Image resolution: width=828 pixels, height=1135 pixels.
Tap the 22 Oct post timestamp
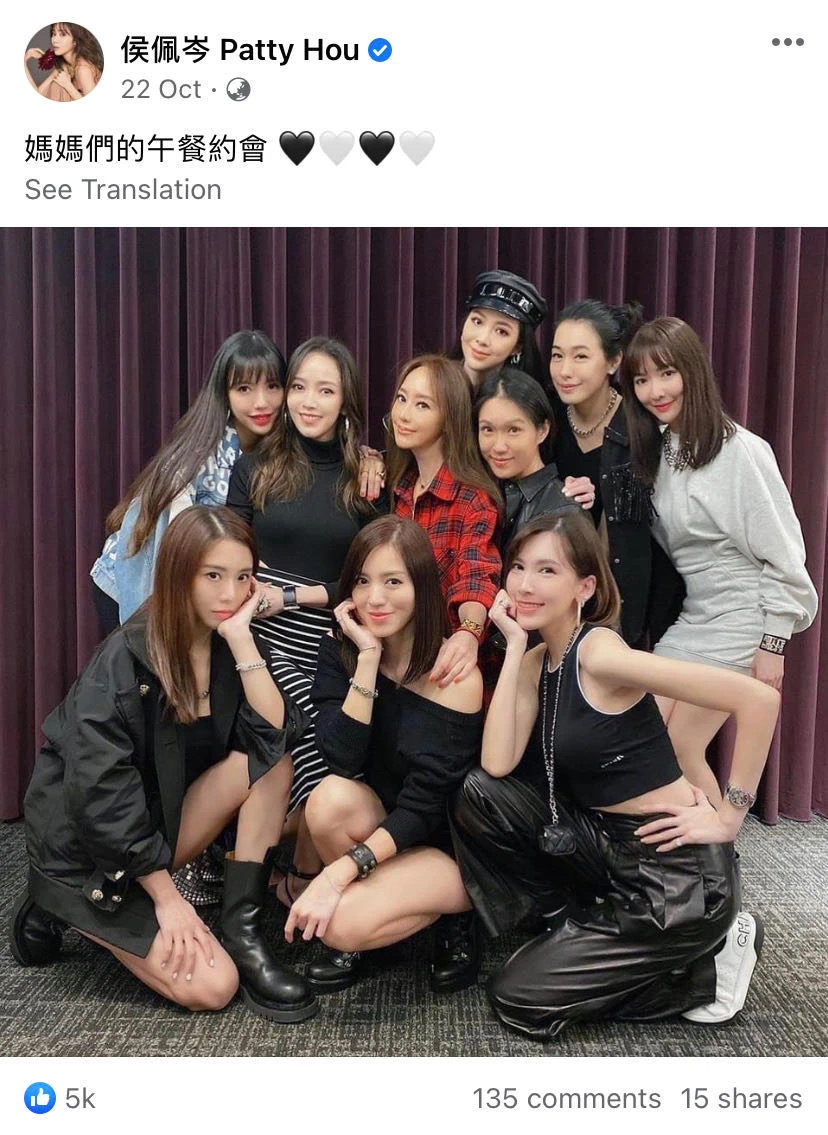point(160,89)
